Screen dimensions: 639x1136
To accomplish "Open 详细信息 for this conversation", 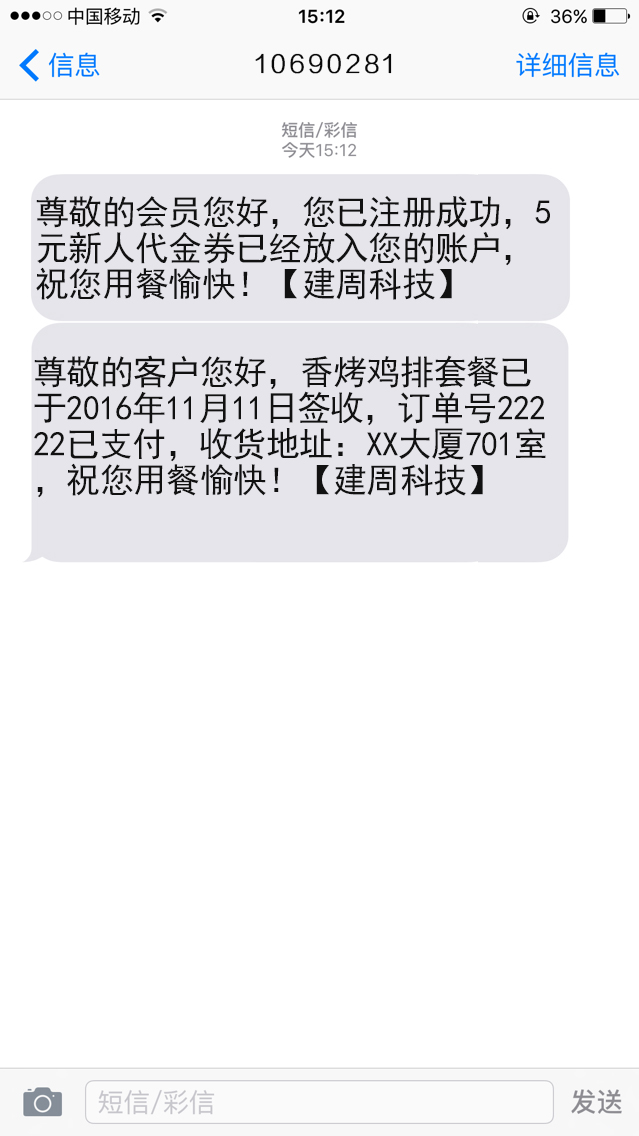I will pos(567,65).
